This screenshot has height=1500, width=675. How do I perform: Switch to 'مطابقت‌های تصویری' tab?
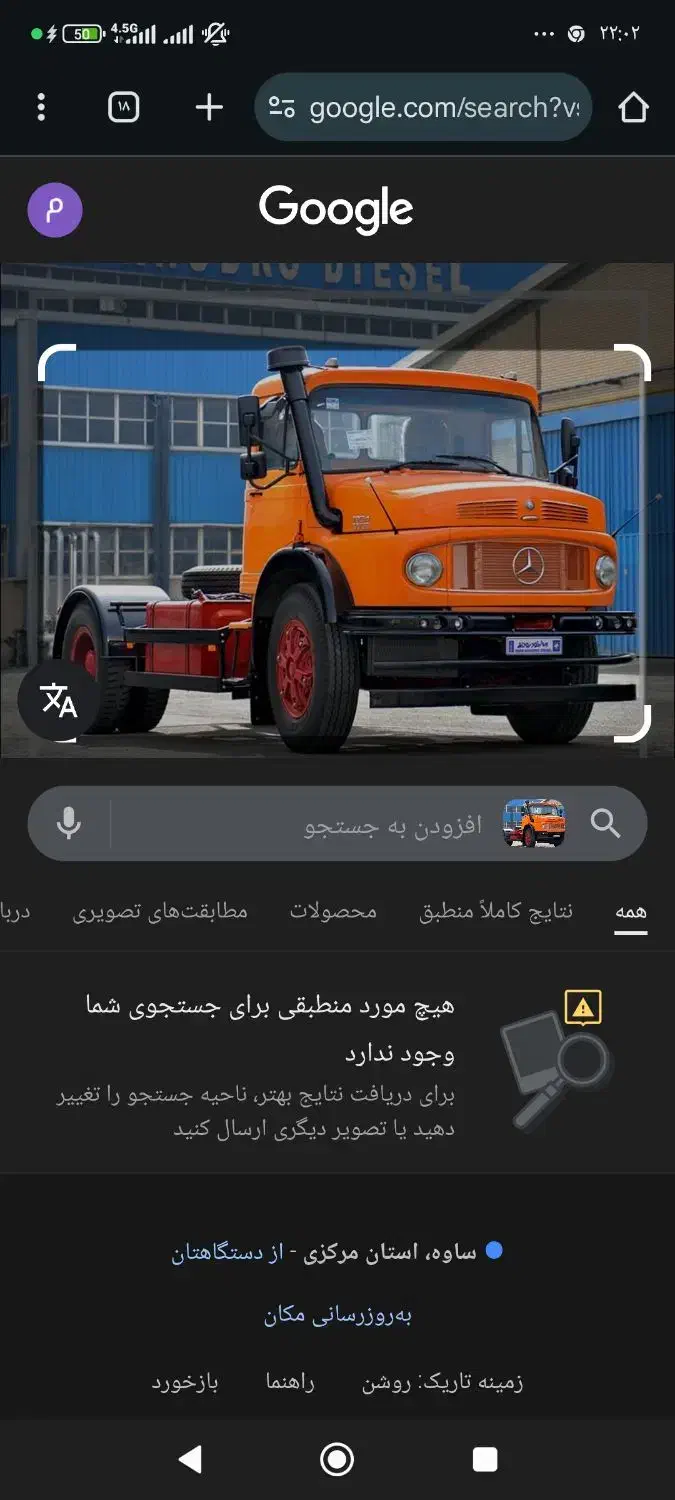(x=160, y=911)
